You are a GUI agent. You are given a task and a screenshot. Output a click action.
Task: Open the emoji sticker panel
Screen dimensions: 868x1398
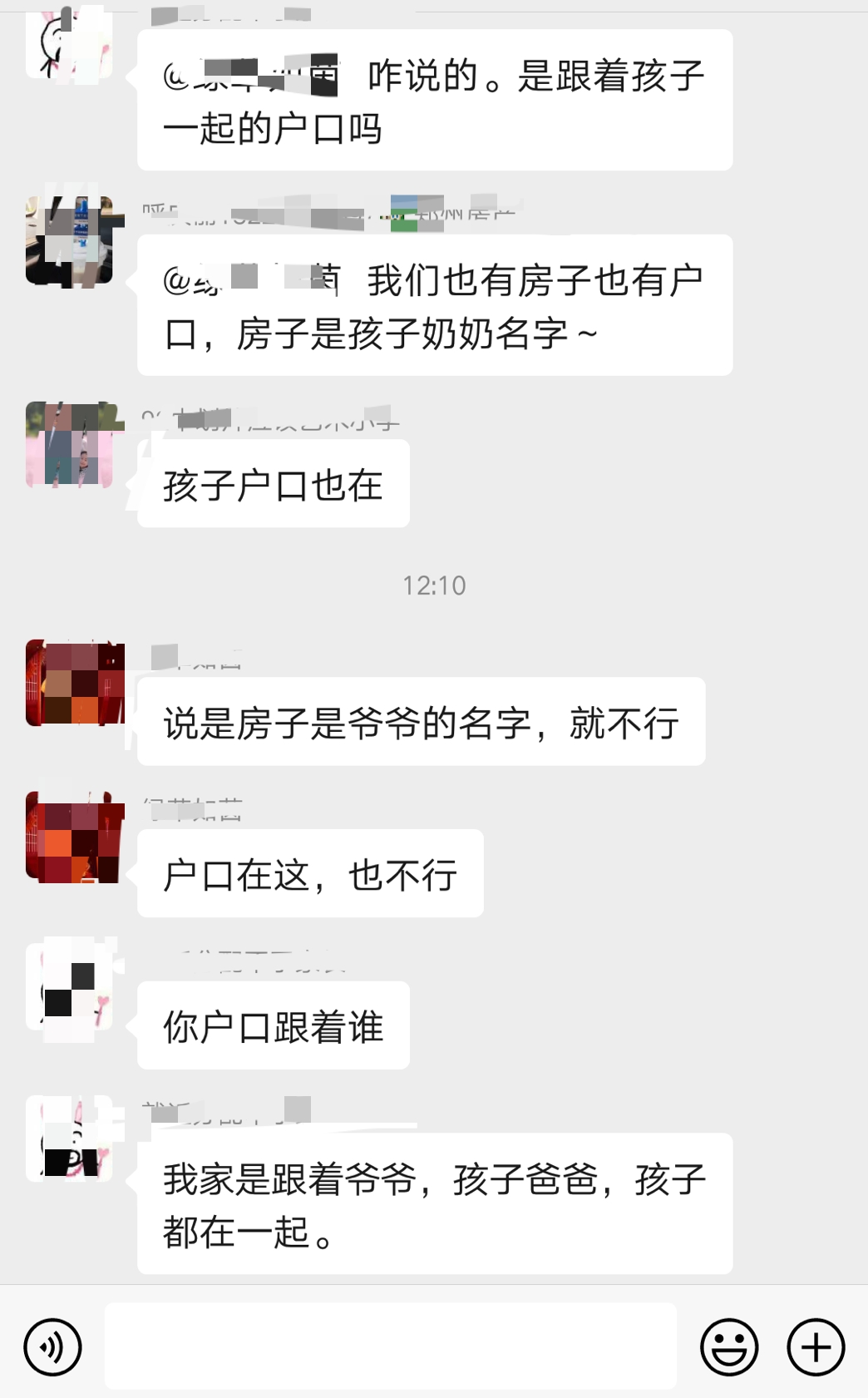[x=729, y=1346]
